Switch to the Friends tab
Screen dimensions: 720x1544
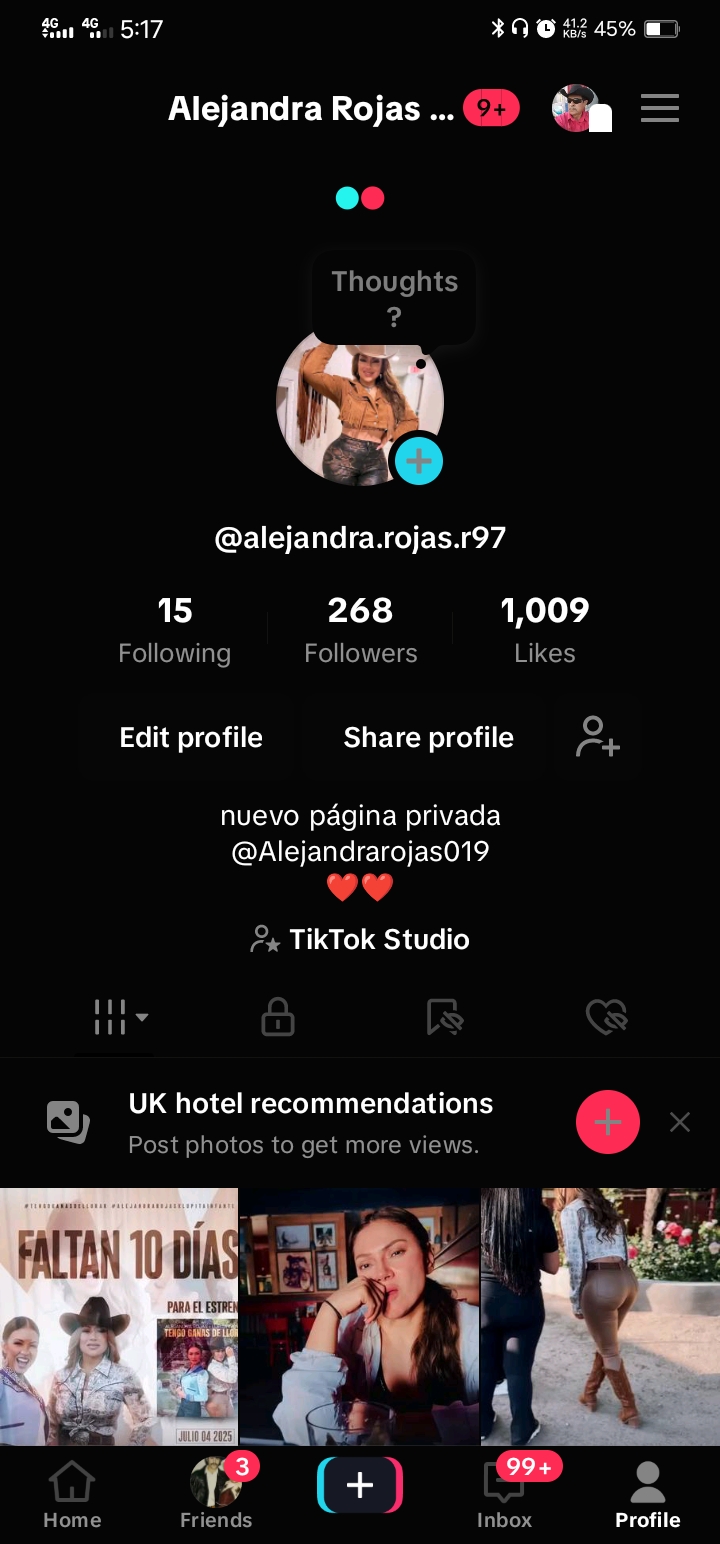point(216,1495)
